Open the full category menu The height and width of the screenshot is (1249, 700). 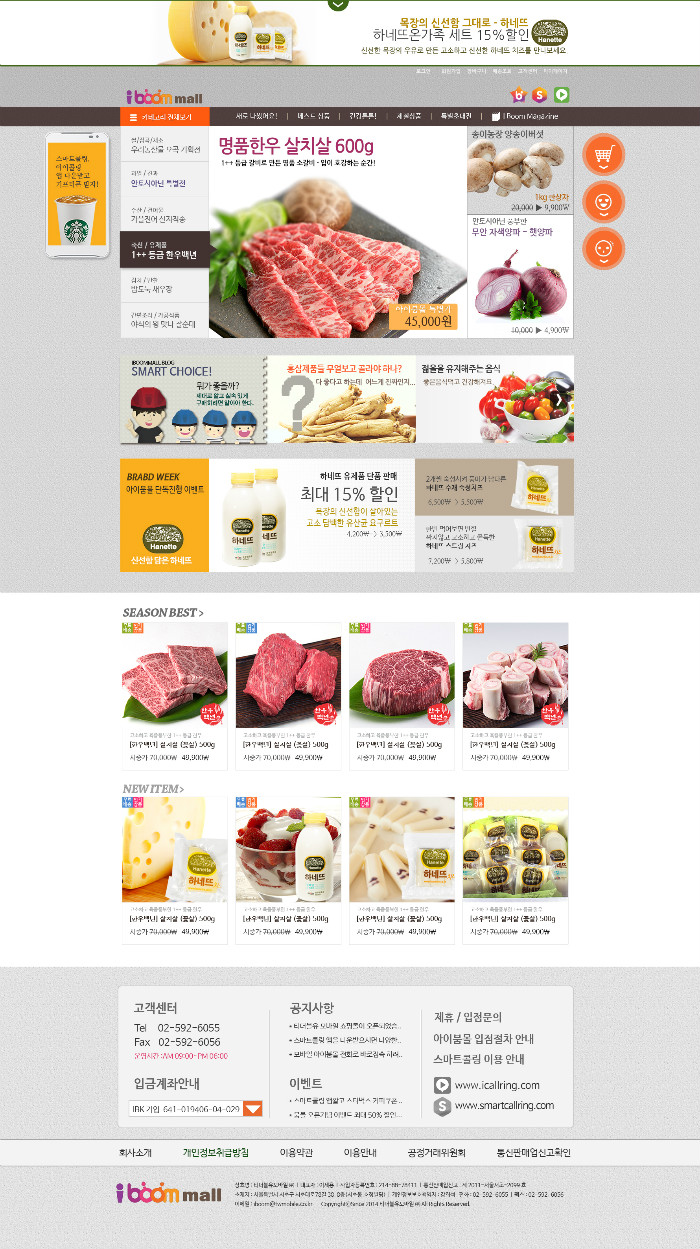click(164, 116)
